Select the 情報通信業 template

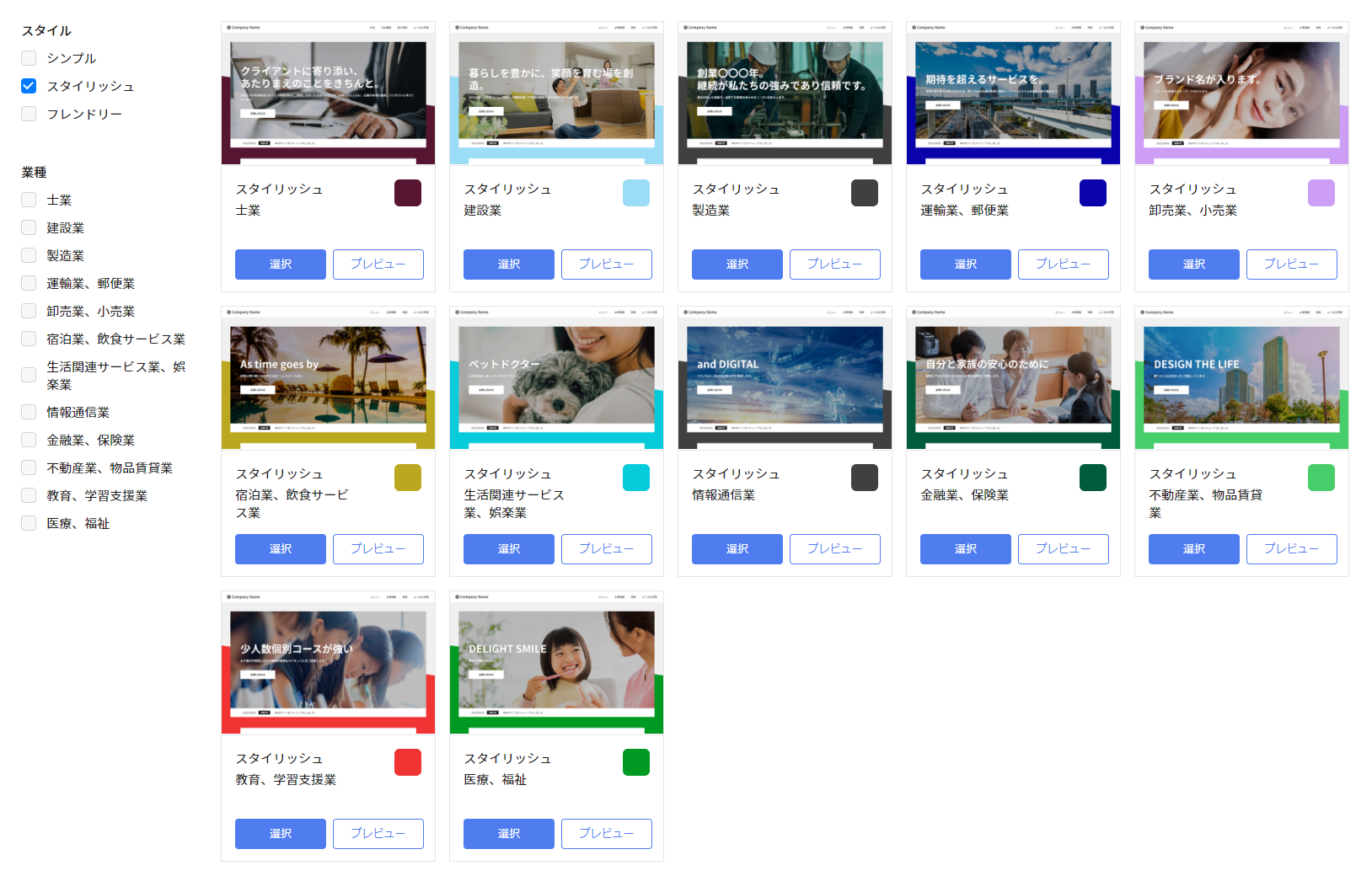coord(737,549)
